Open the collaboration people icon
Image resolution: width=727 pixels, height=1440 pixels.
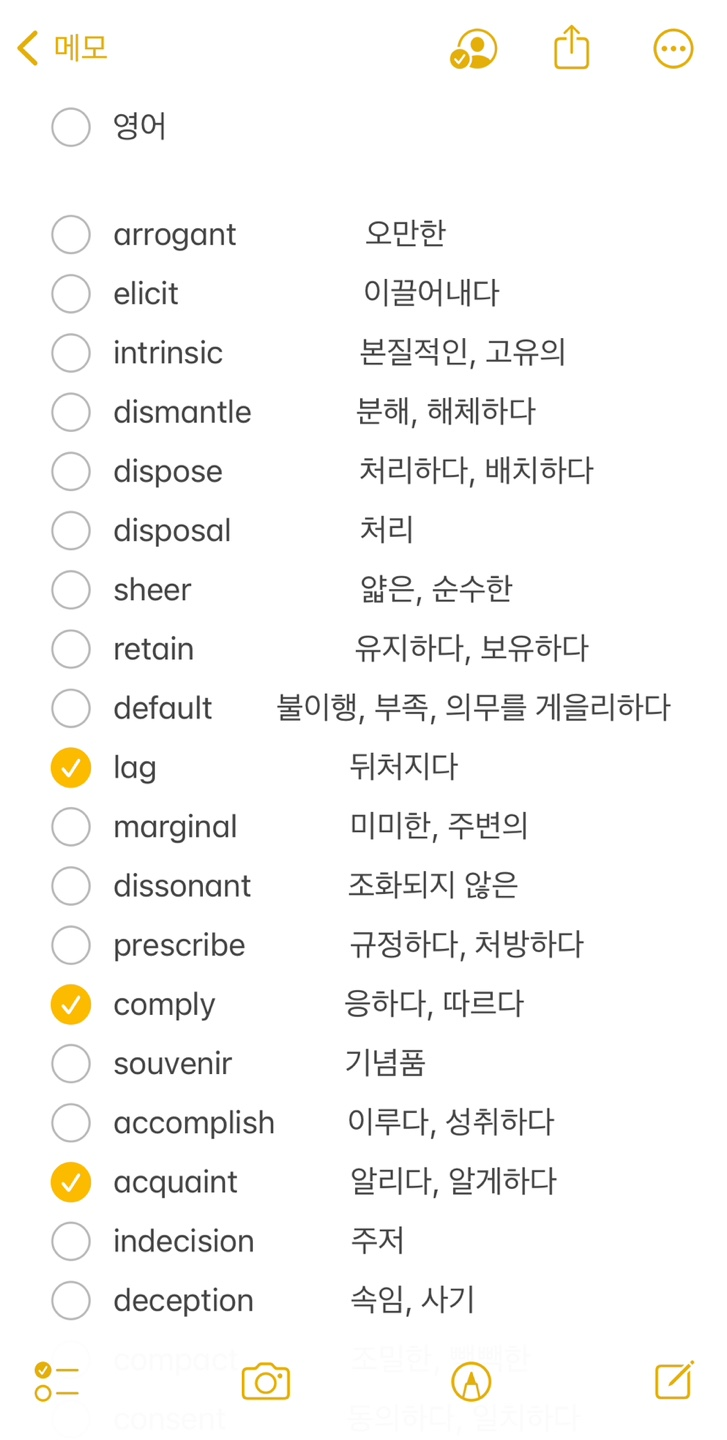tap(473, 48)
